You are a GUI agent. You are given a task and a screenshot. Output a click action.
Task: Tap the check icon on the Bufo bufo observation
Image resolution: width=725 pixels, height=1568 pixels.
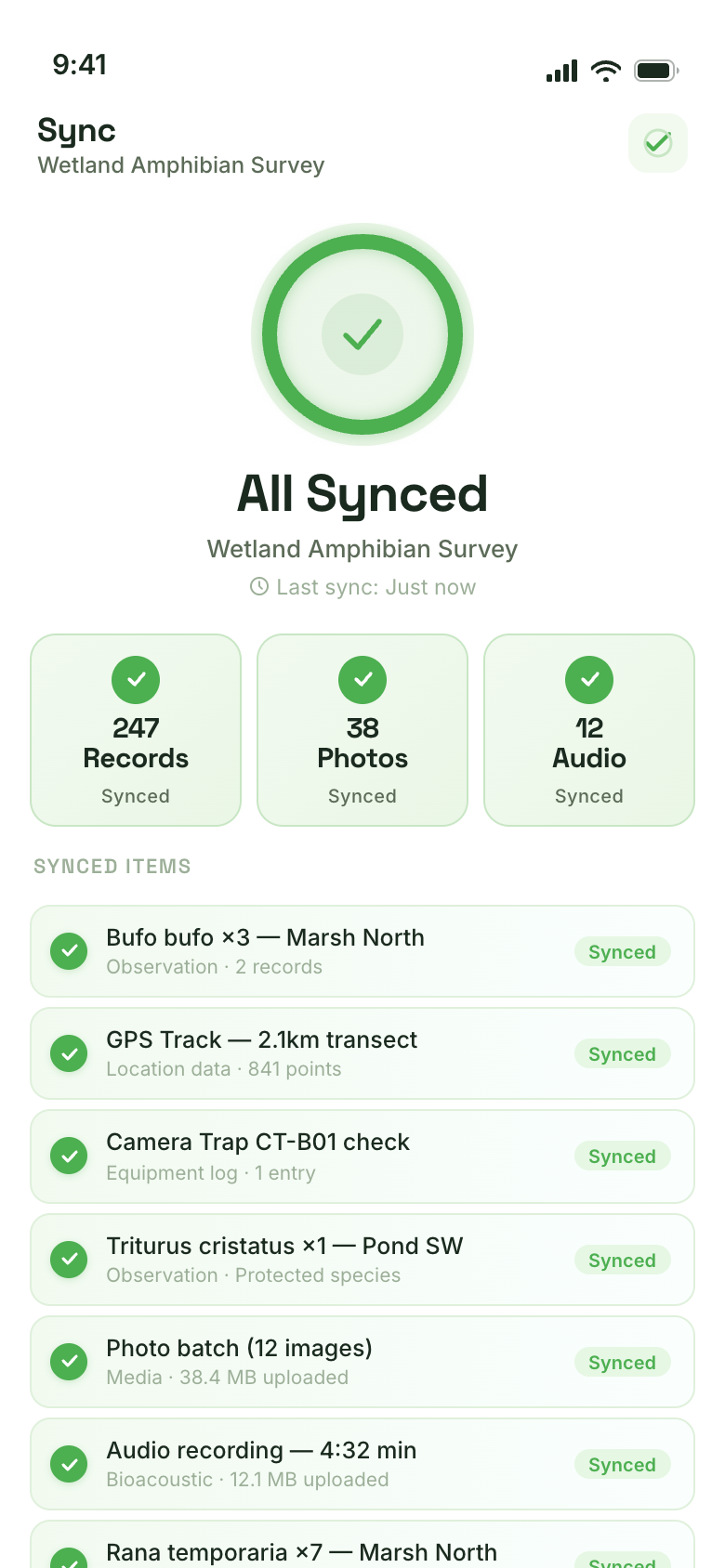click(x=69, y=950)
